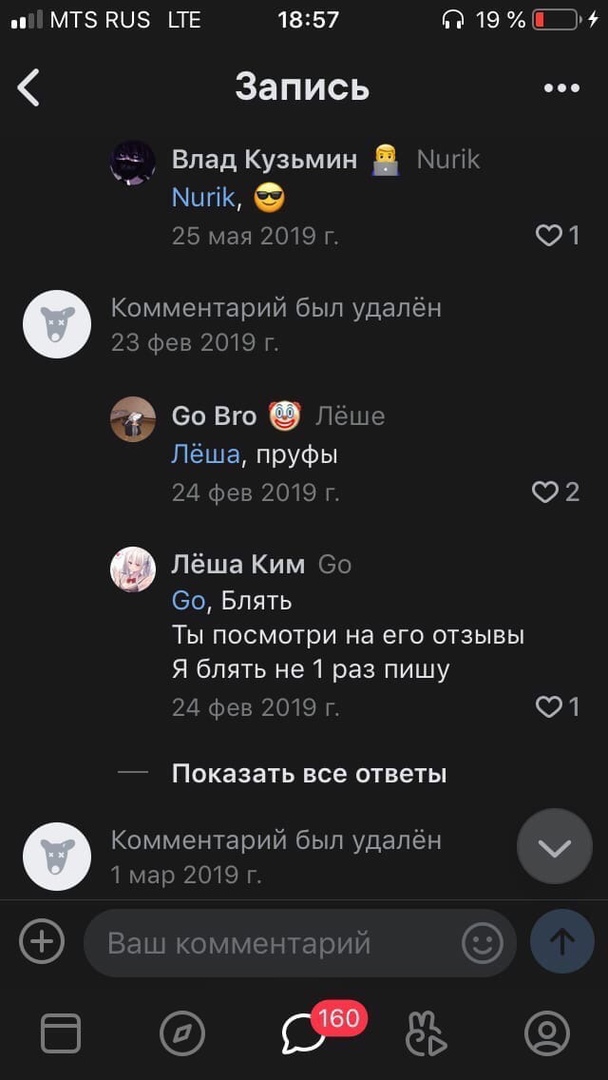Go back from the Запись screen
Image resolution: width=608 pixels, height=1080 pixels.
pyautogui.click(x=29, y=88)
